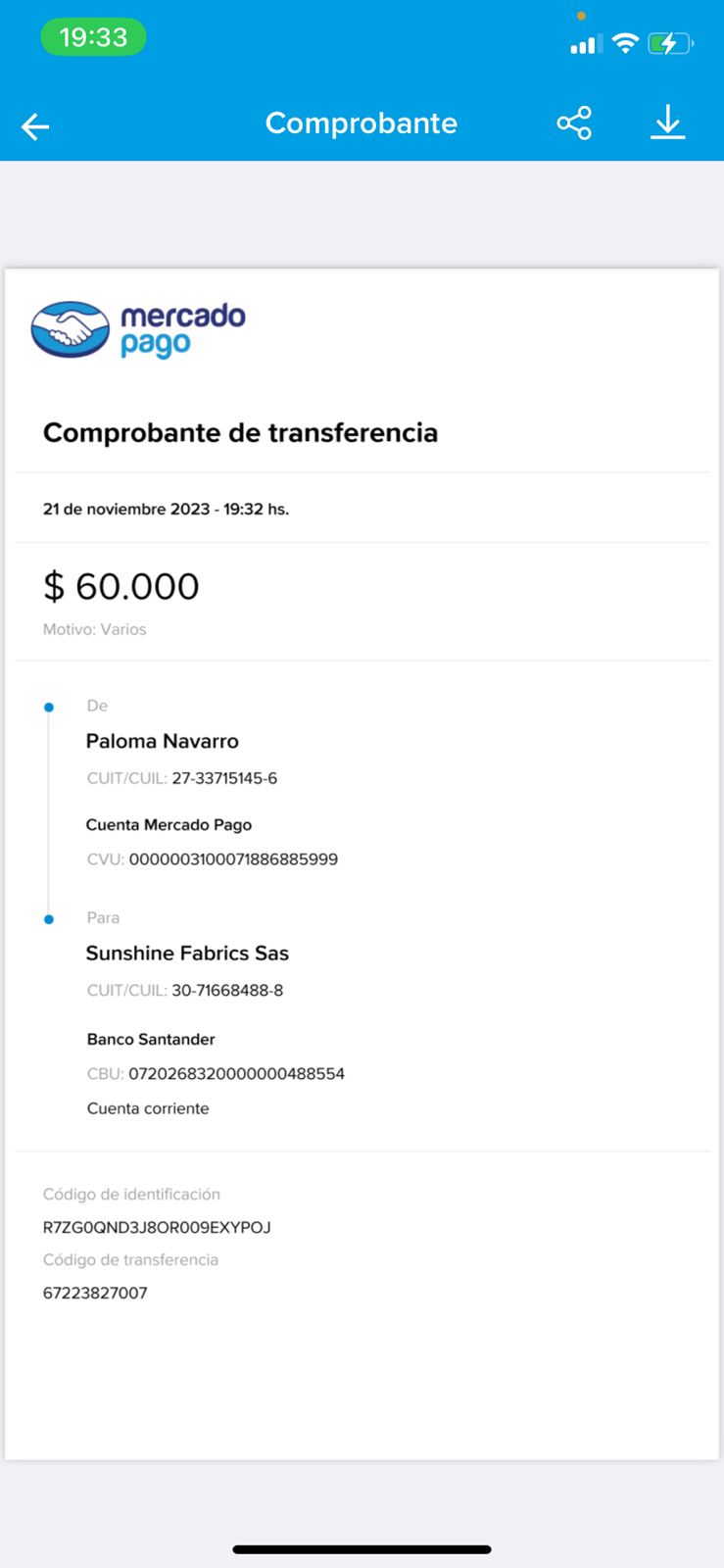Go back from the Comprobante screen
The height and width of the screenshot is (1568, 724).
35,126
